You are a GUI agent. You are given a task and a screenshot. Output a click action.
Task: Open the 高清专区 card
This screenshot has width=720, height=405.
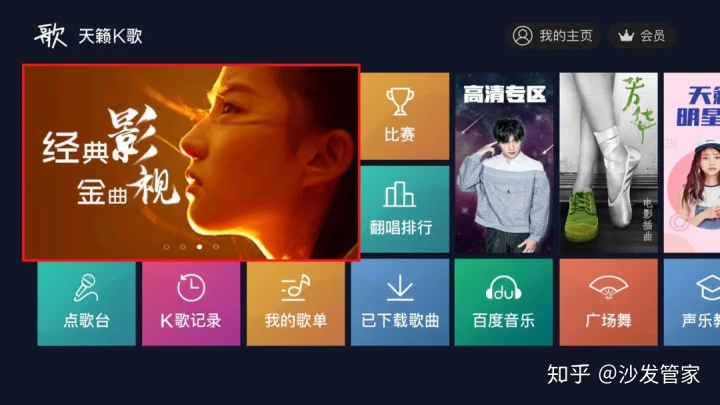[503, 163]
